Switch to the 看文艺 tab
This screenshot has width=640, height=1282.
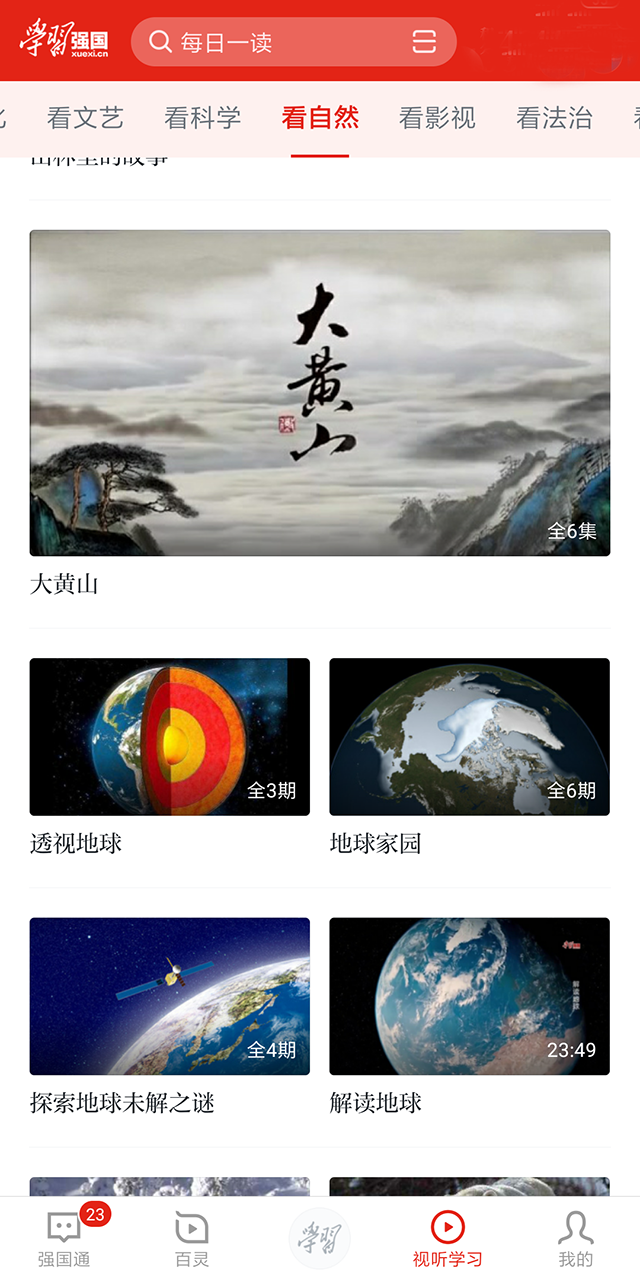85,118
